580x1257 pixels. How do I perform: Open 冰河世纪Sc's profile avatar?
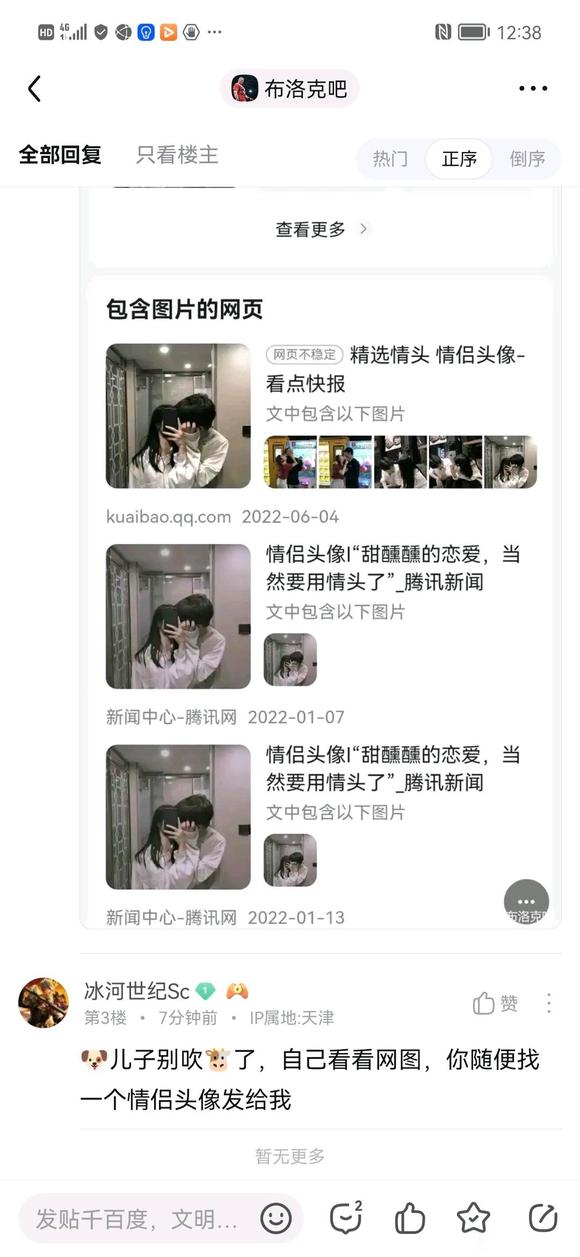(x=44, y=1002)
